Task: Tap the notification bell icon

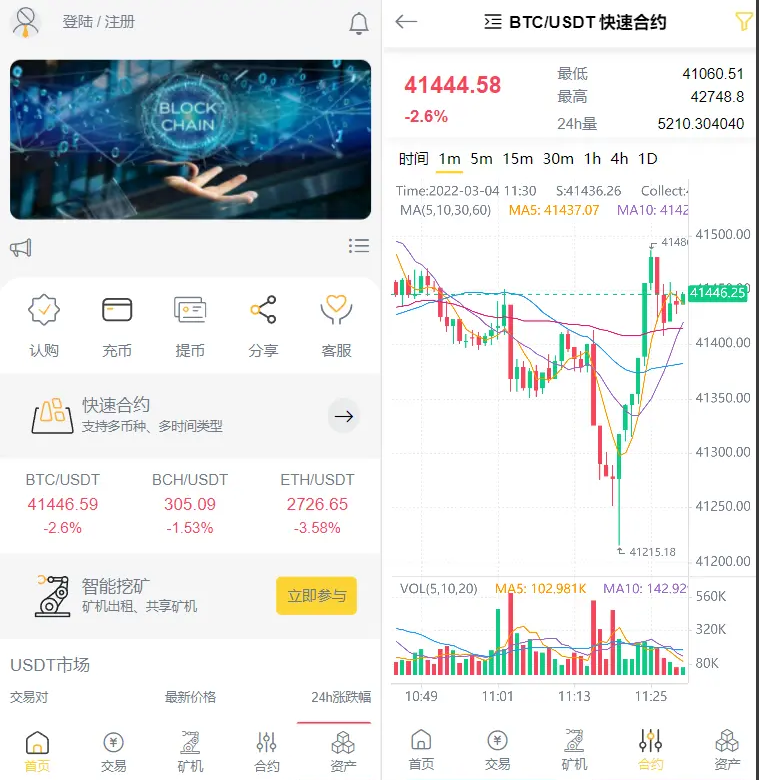Action: pos(358,21)
